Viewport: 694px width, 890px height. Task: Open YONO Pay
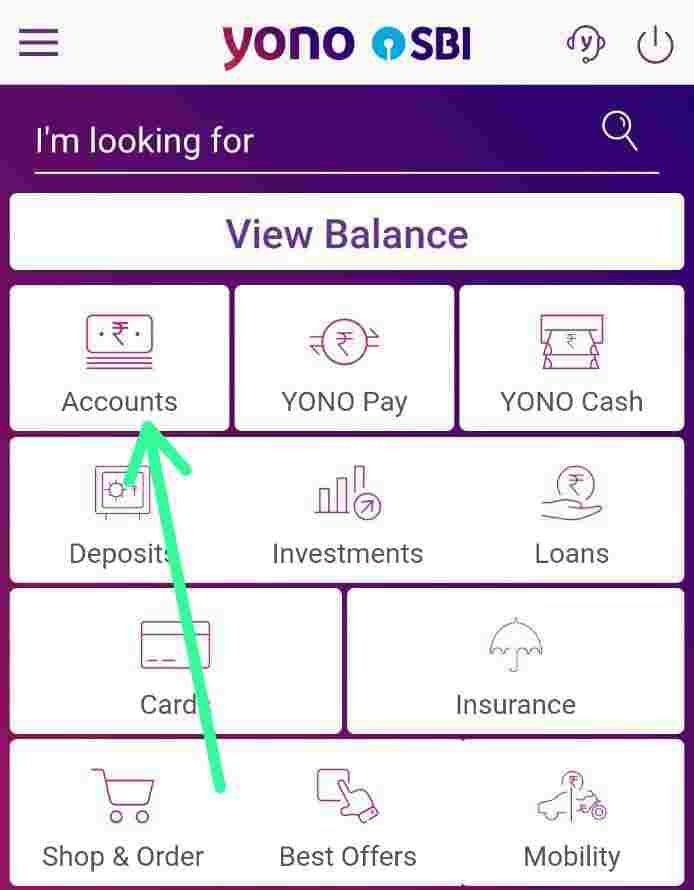tap(344, 359)
